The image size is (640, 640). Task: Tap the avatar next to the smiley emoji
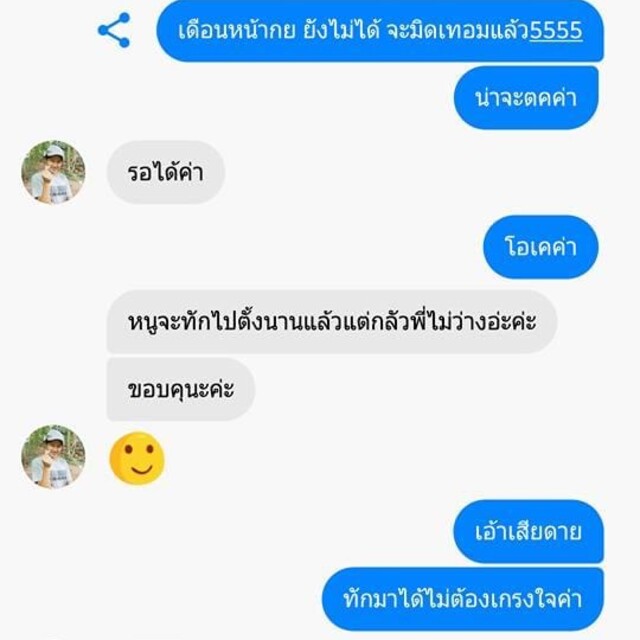point(53,458)
